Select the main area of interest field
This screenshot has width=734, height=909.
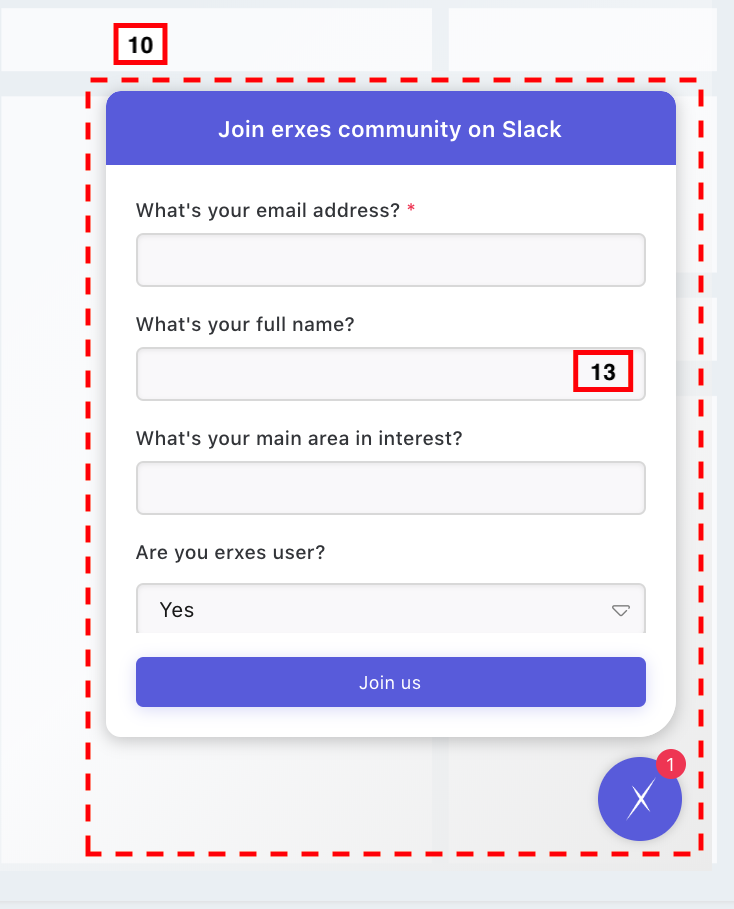(390, 488)
